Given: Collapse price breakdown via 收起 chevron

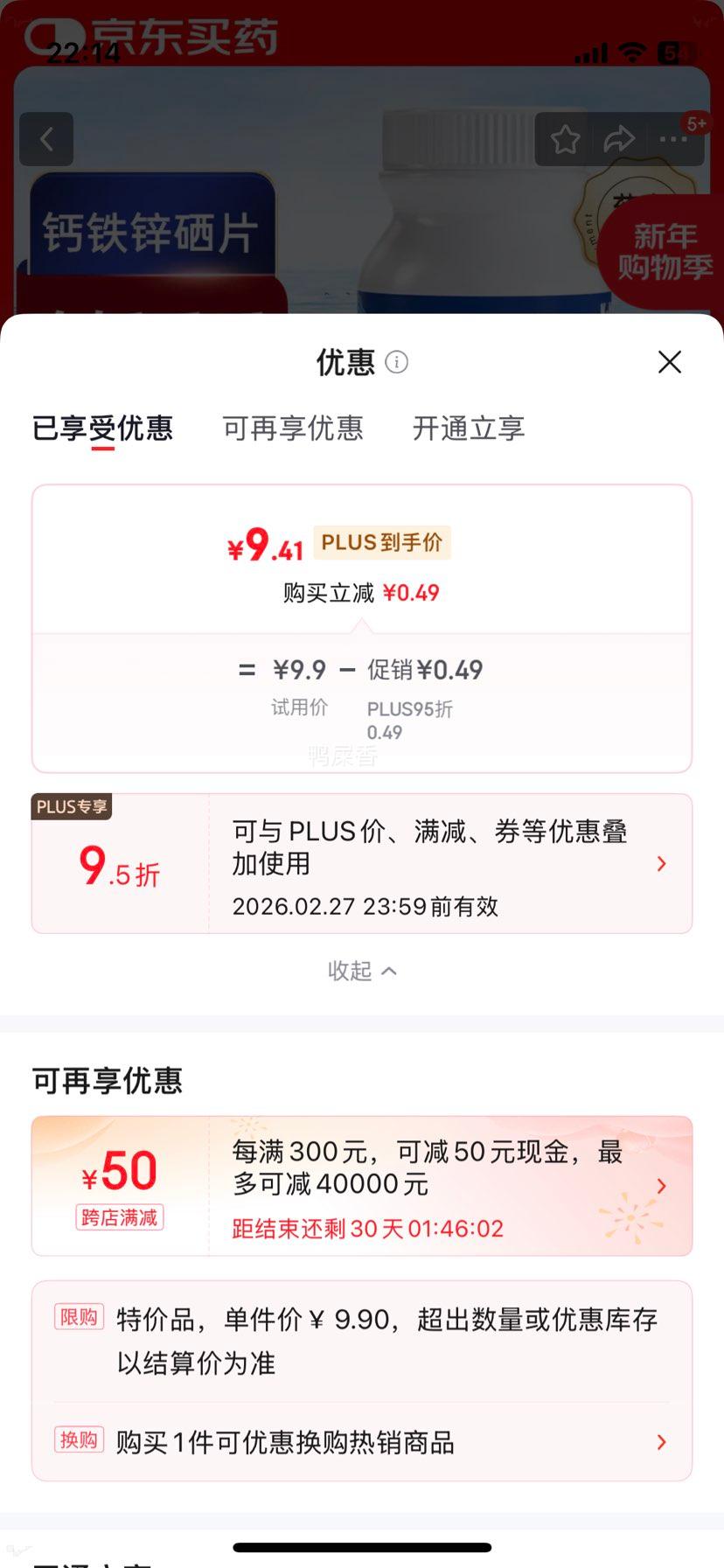Looking at the screenshot, I should click(x=361, y=971).
